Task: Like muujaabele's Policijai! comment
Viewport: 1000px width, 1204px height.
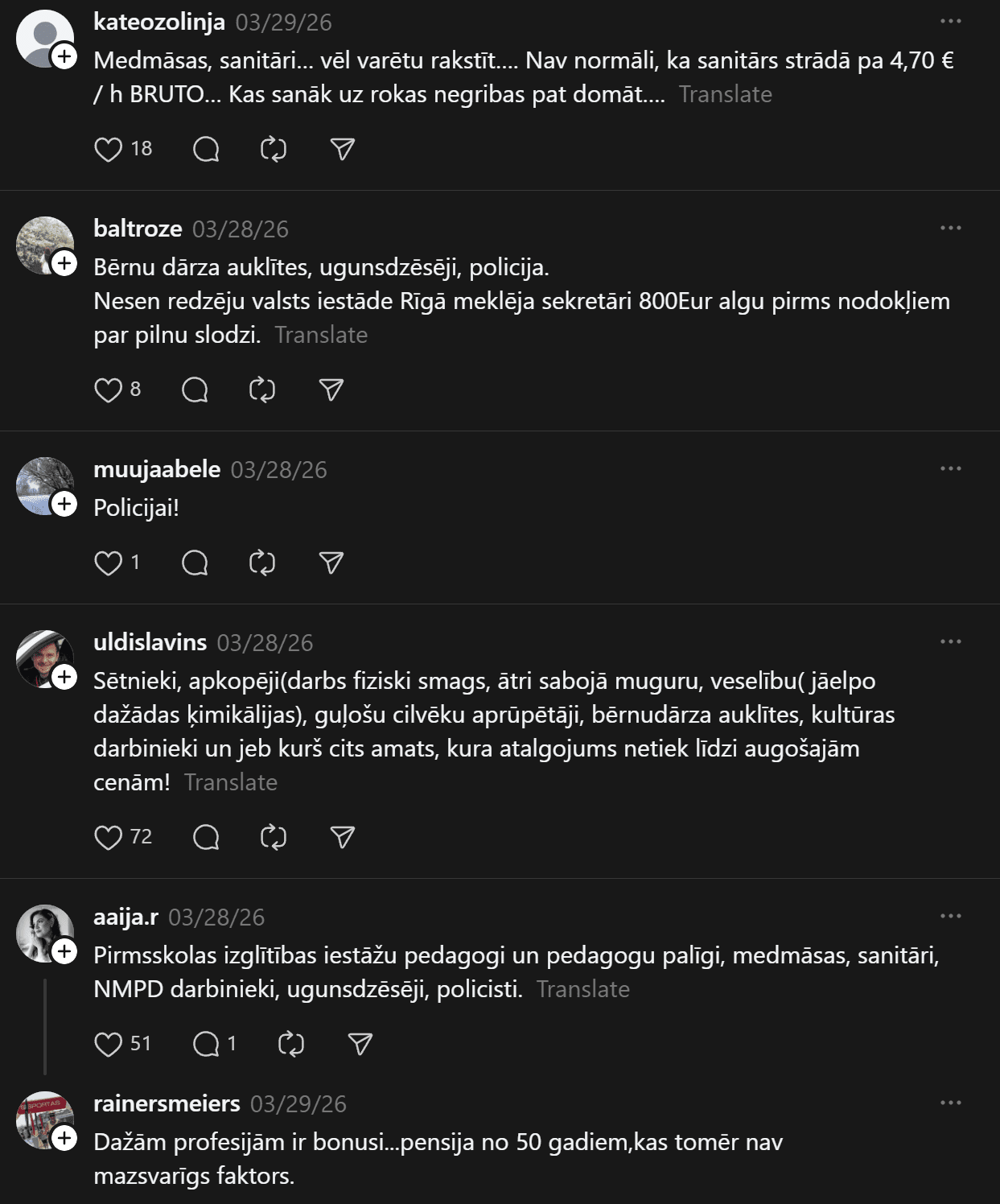Action: 108,563
